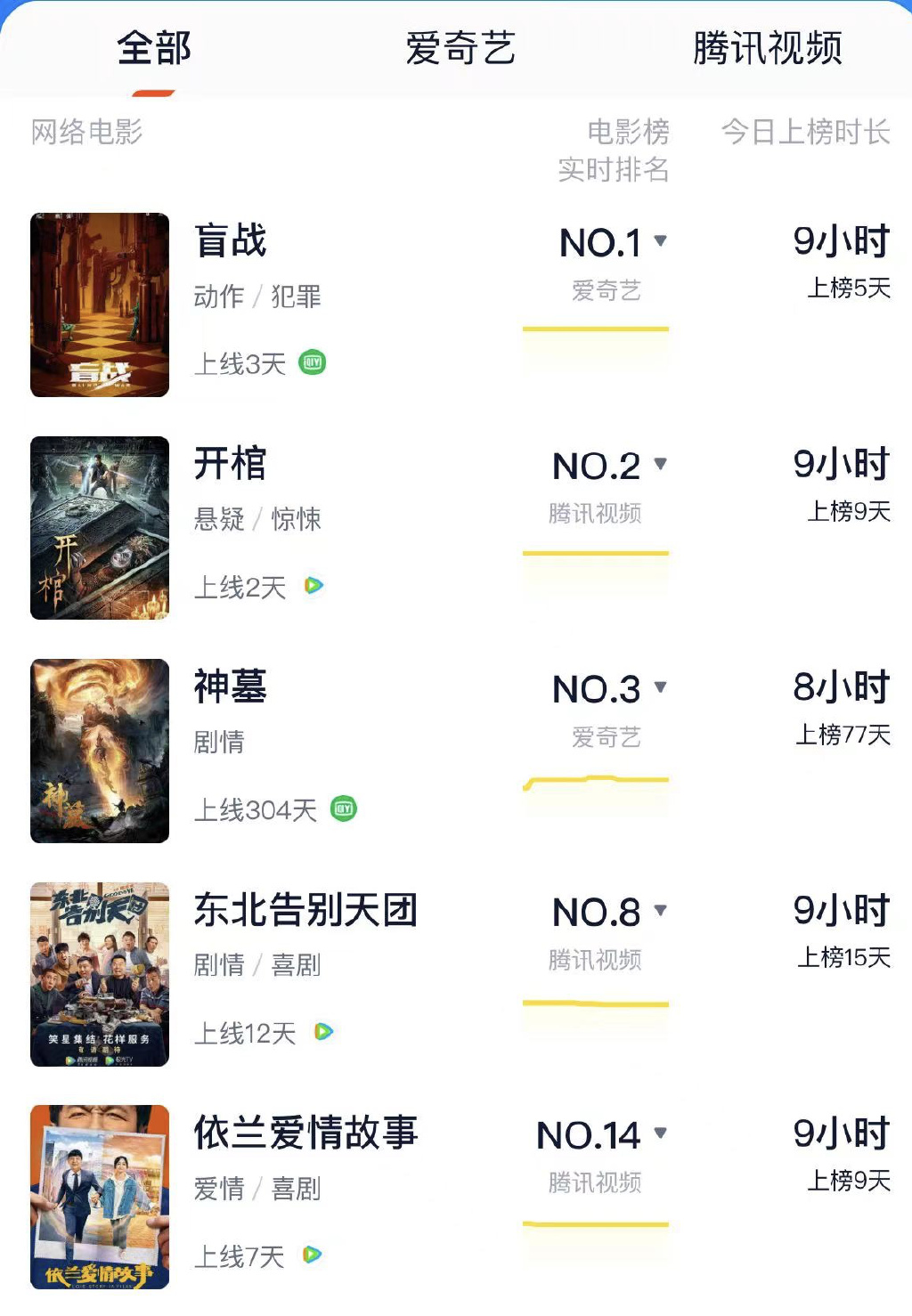
Task: Open the movie 盲战
Action: [x=231, y=241]
